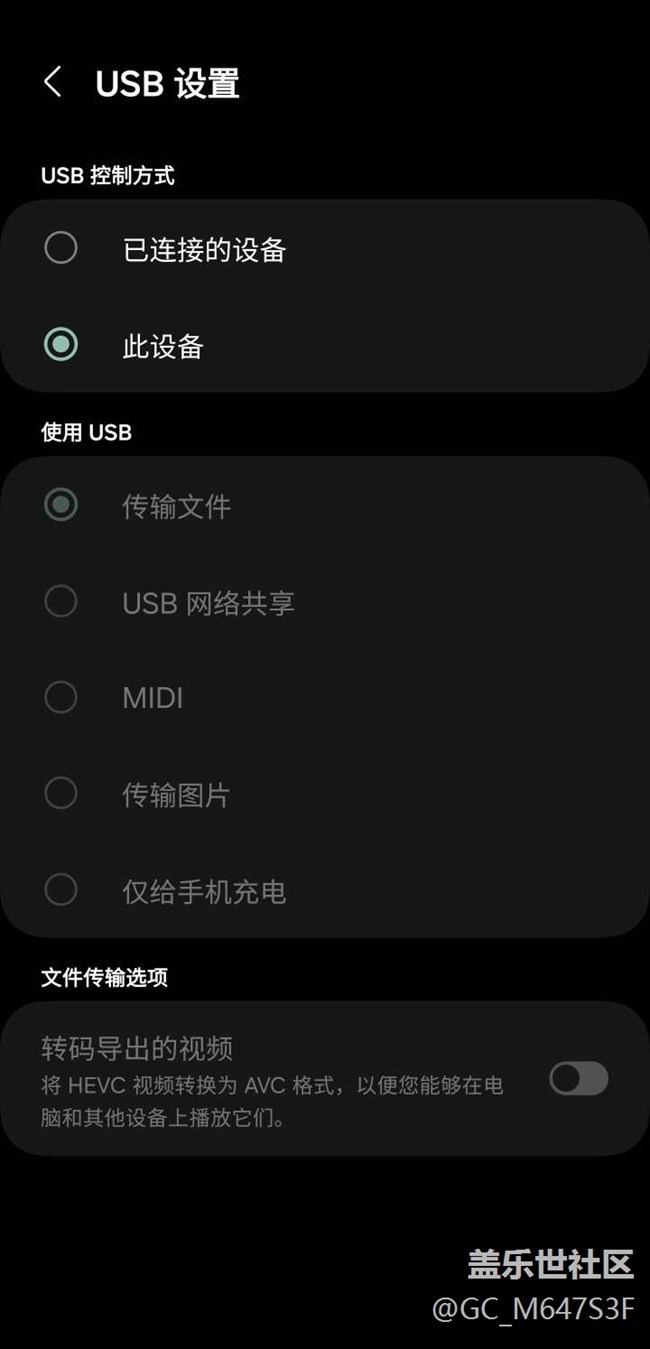Toggle 转码导出的视频 switch
This screenshot has height=1349, width=650.
pyautogui.click(x=578, y=1078)
